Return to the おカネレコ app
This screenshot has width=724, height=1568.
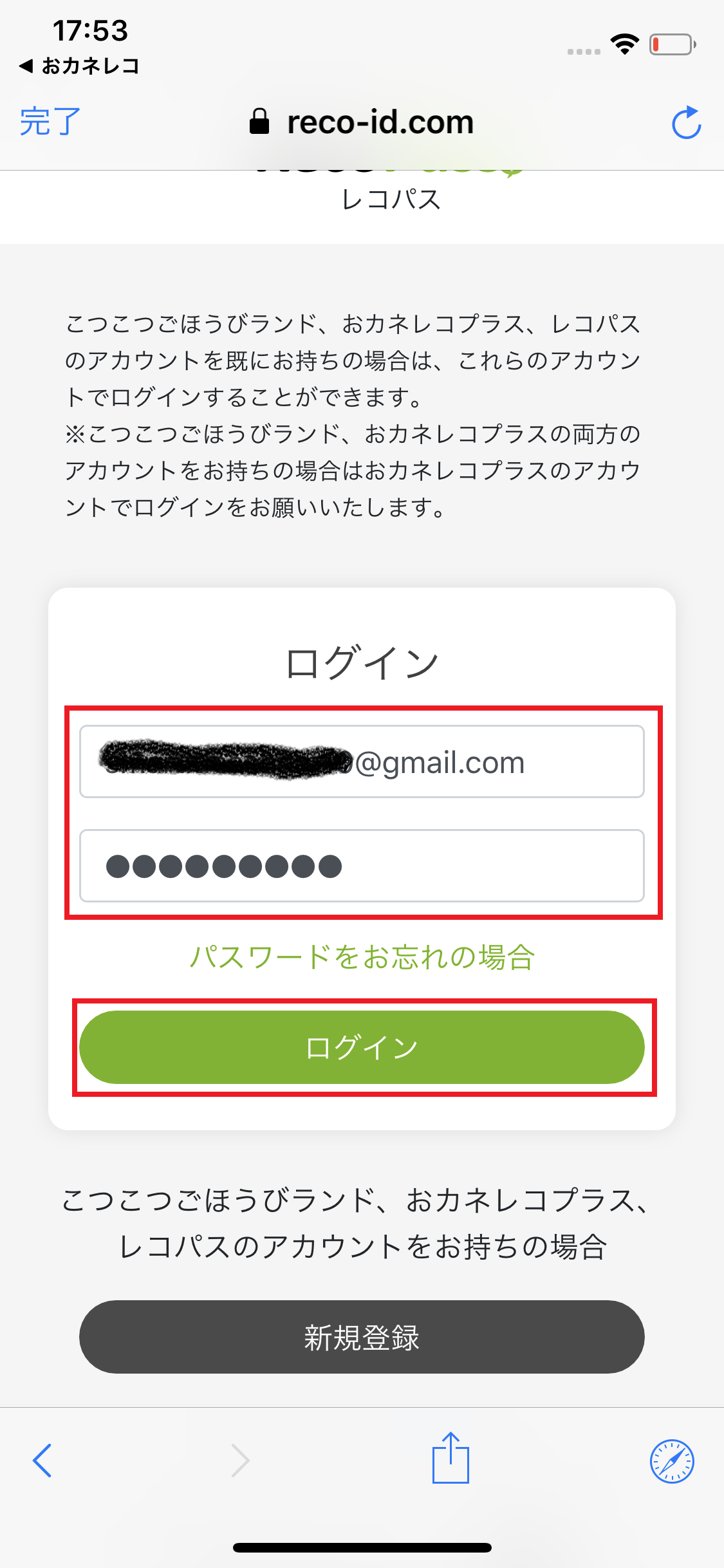click(x=79, y=66)
